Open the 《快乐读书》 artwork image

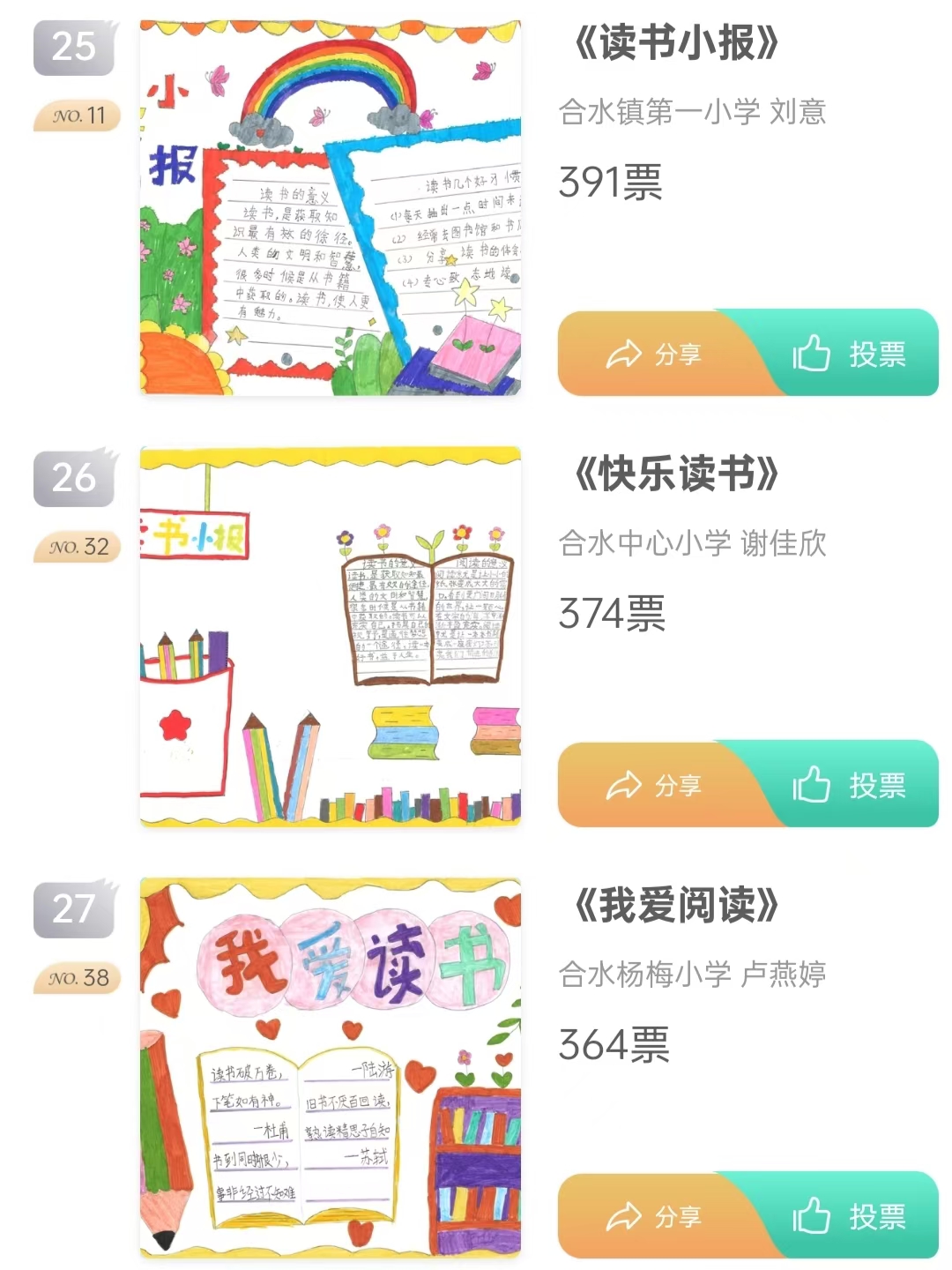(x=331, y=637)
